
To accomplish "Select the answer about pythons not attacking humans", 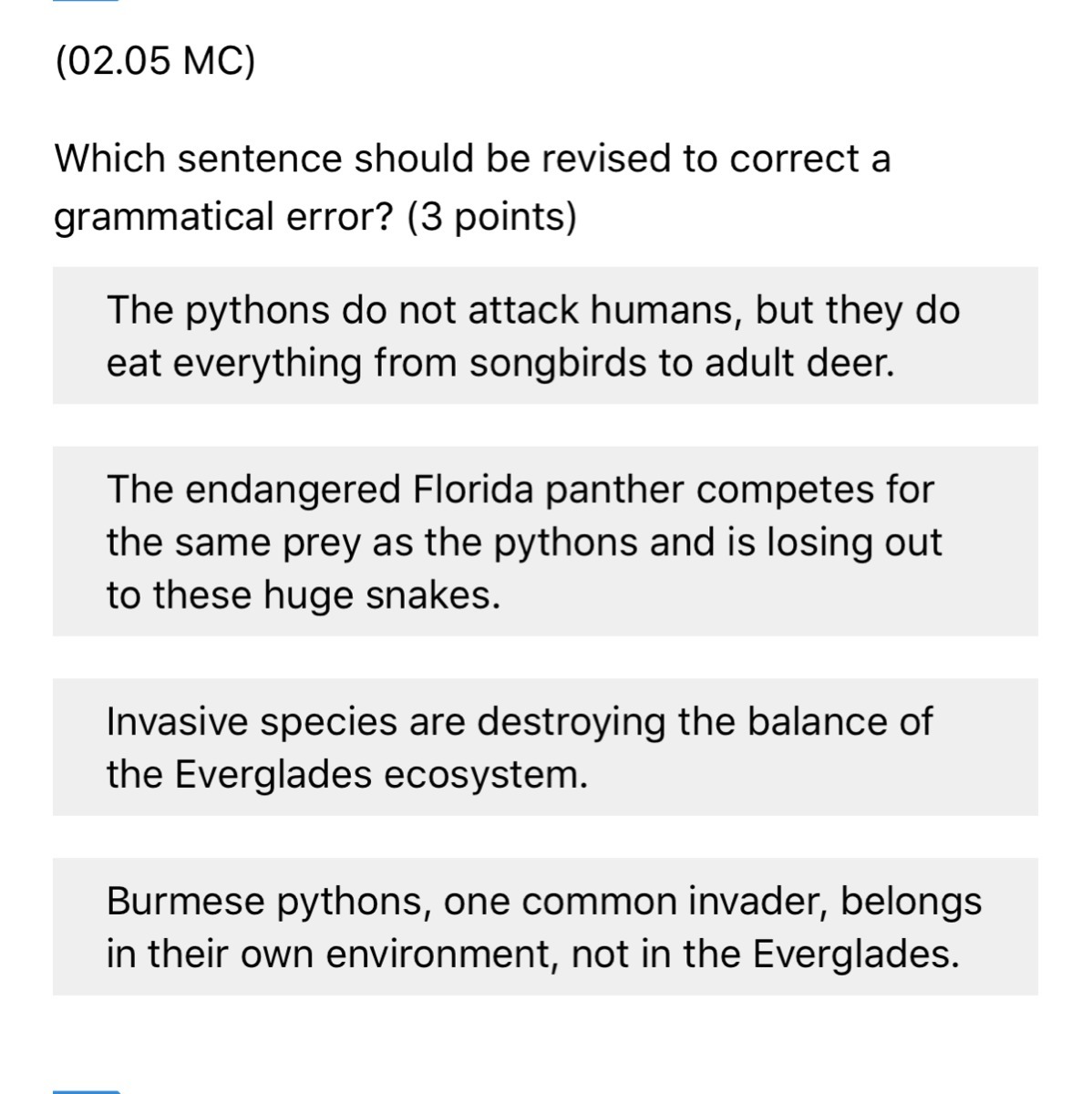I will pyautogui.click(x=544, y=336).
